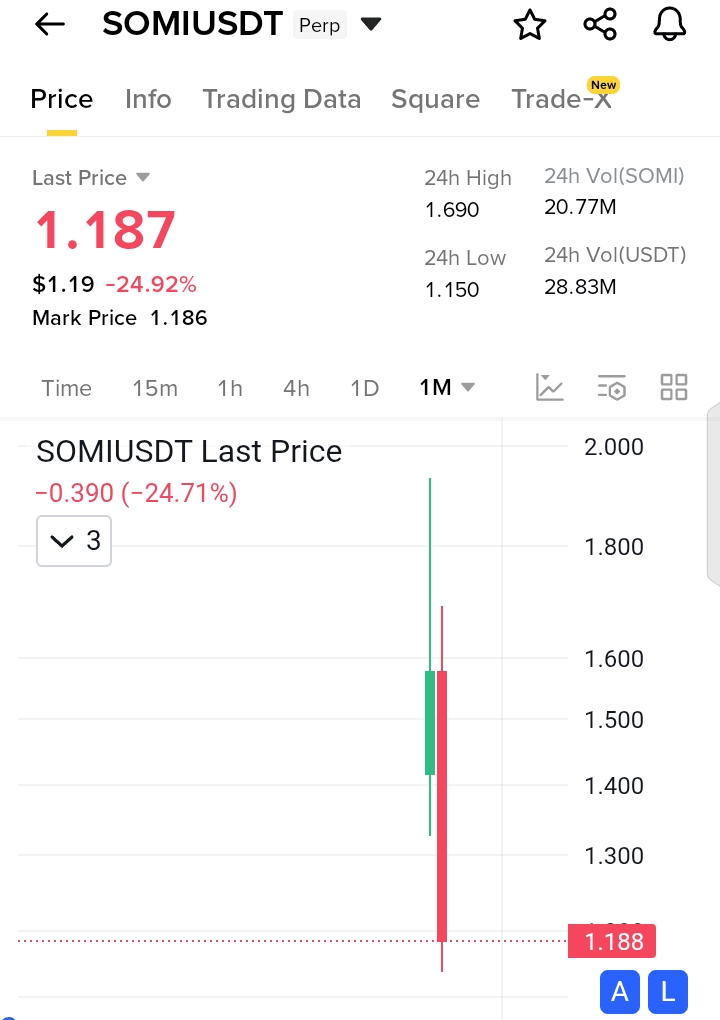The width and height of the screenshot is (720, 1020).
Task: Switch to the Info tab
Action: pos(148,99)
